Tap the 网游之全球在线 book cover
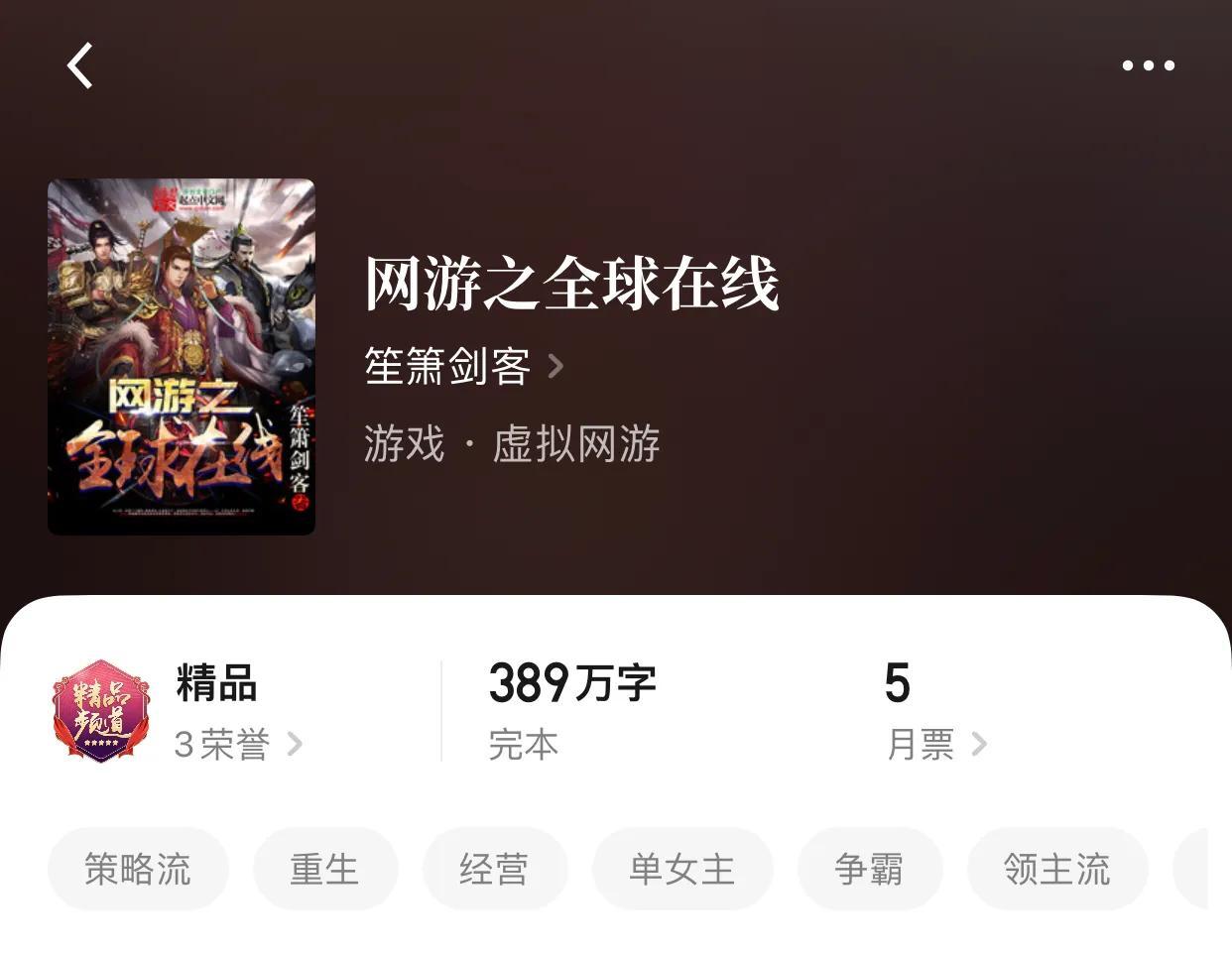The image size is (1232, 953). pos(182,357)
